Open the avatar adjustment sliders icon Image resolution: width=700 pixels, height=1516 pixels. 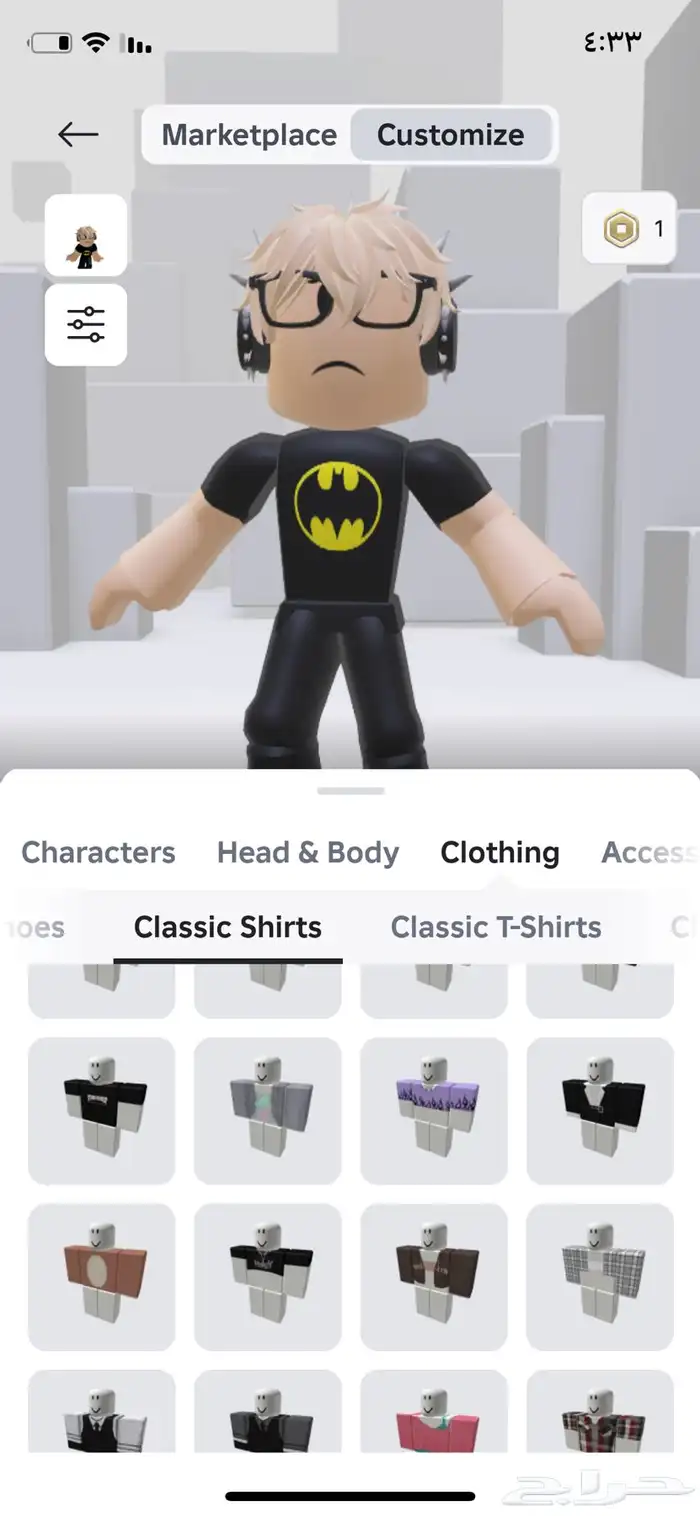(85, 325)
